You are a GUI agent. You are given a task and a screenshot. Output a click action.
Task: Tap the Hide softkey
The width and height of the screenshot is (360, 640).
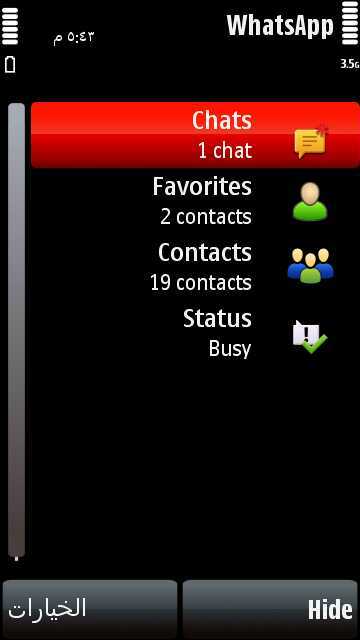[270, 609]
